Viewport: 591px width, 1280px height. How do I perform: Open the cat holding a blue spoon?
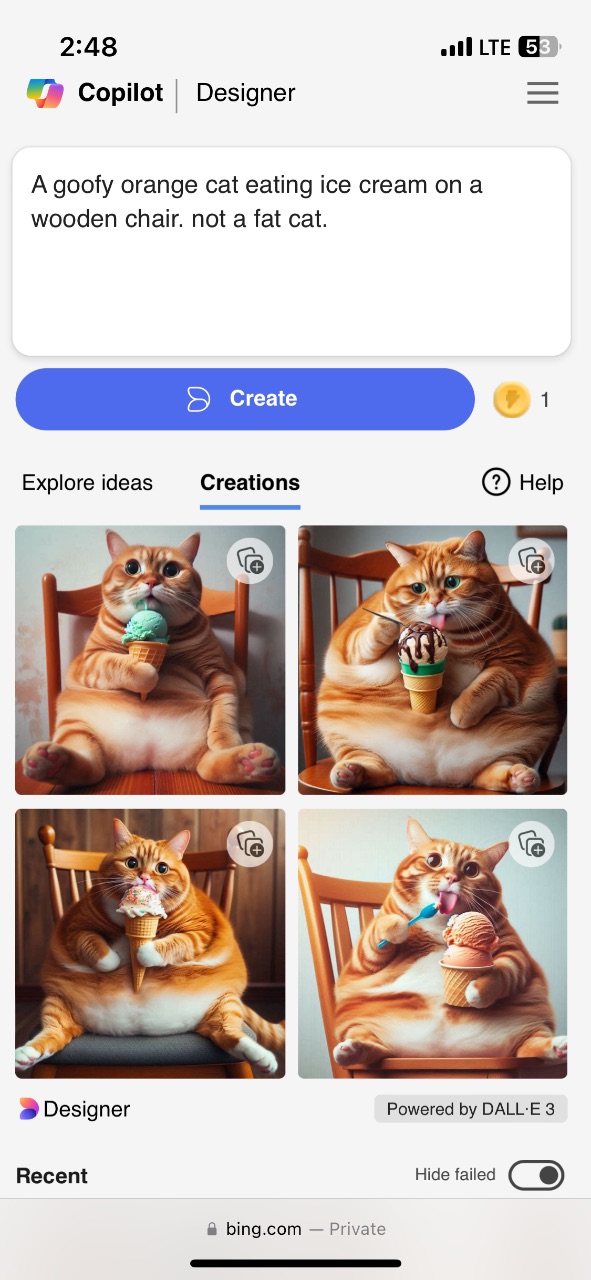(433, 944)
